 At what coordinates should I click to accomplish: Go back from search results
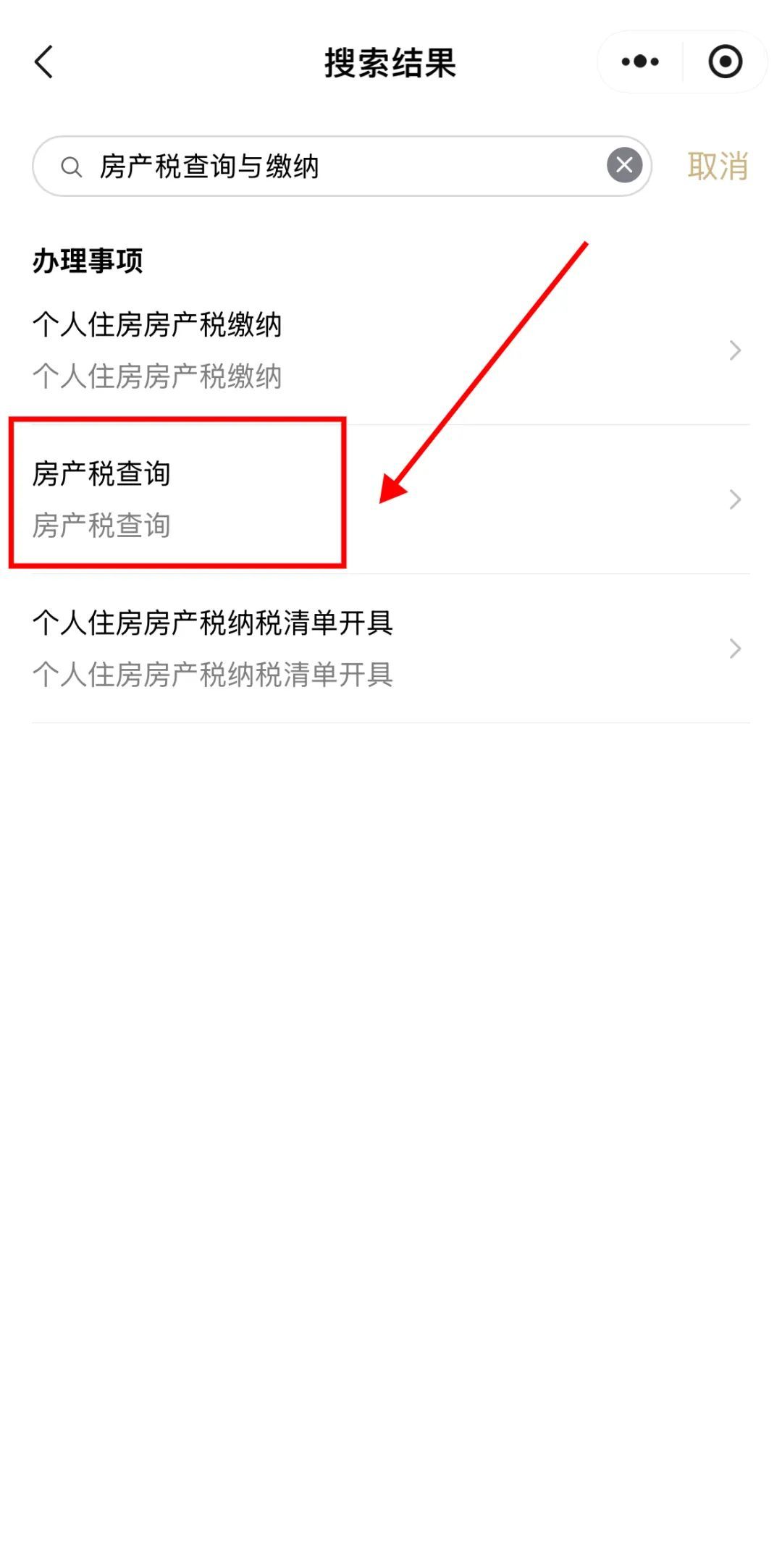pos(44,62)
